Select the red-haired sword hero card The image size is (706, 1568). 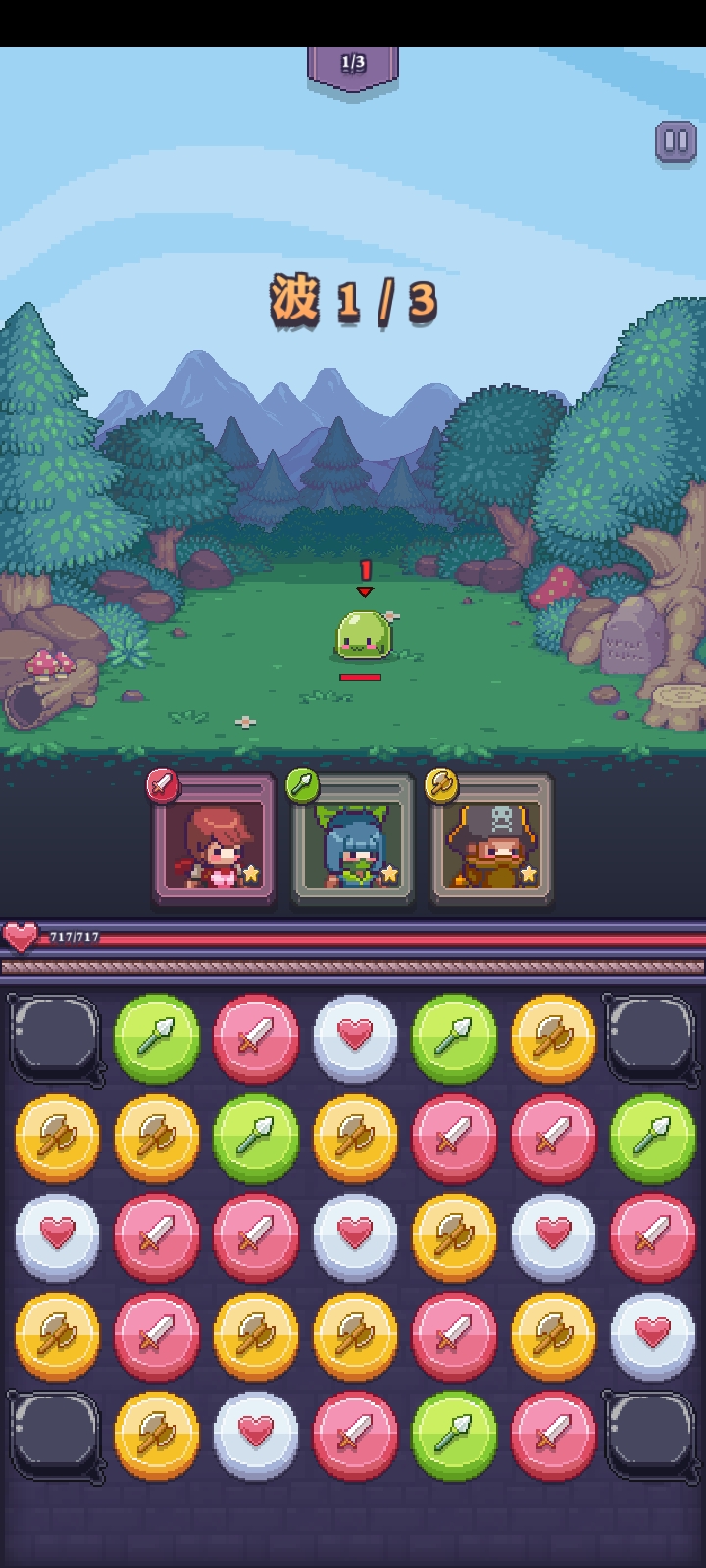(215, 840)
